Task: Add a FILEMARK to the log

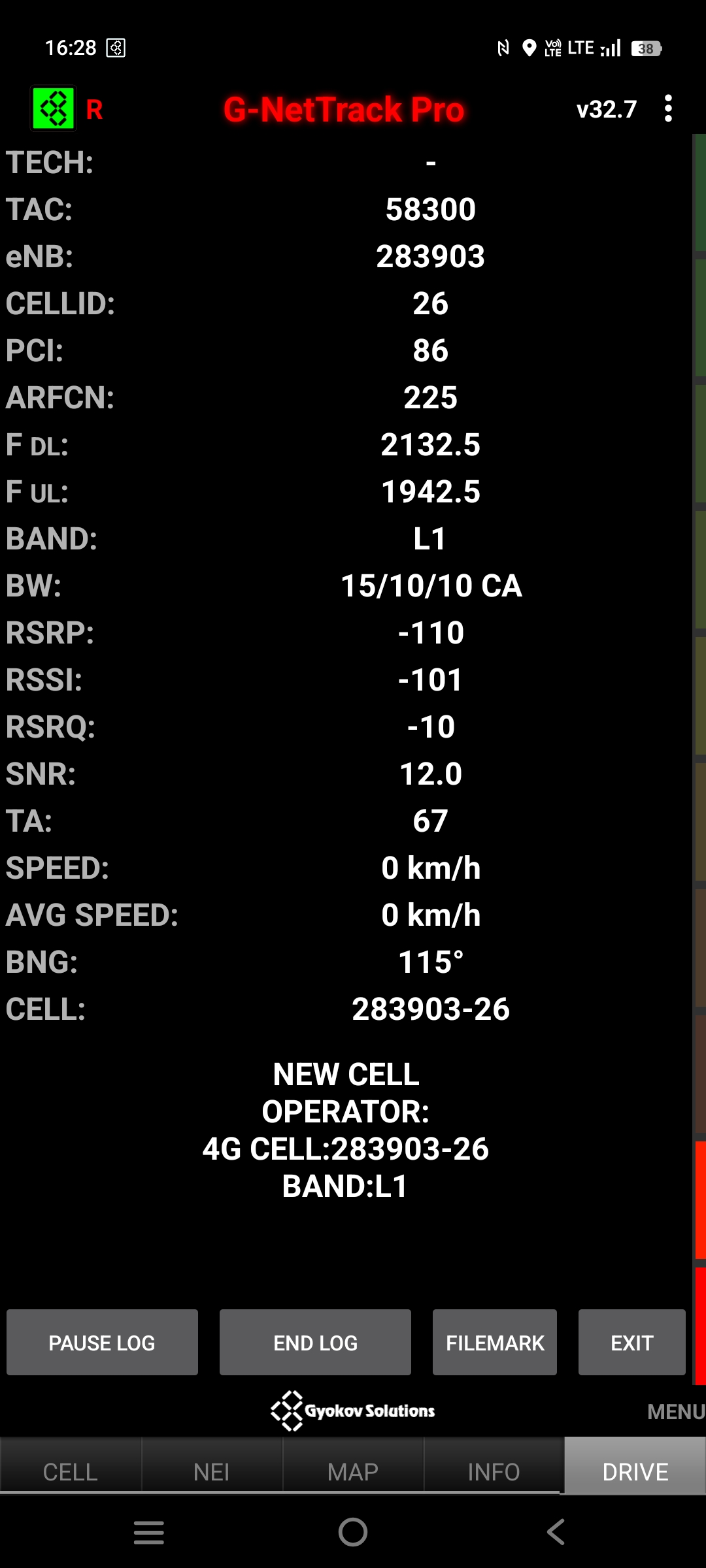Action: [x=495, y=1343]
